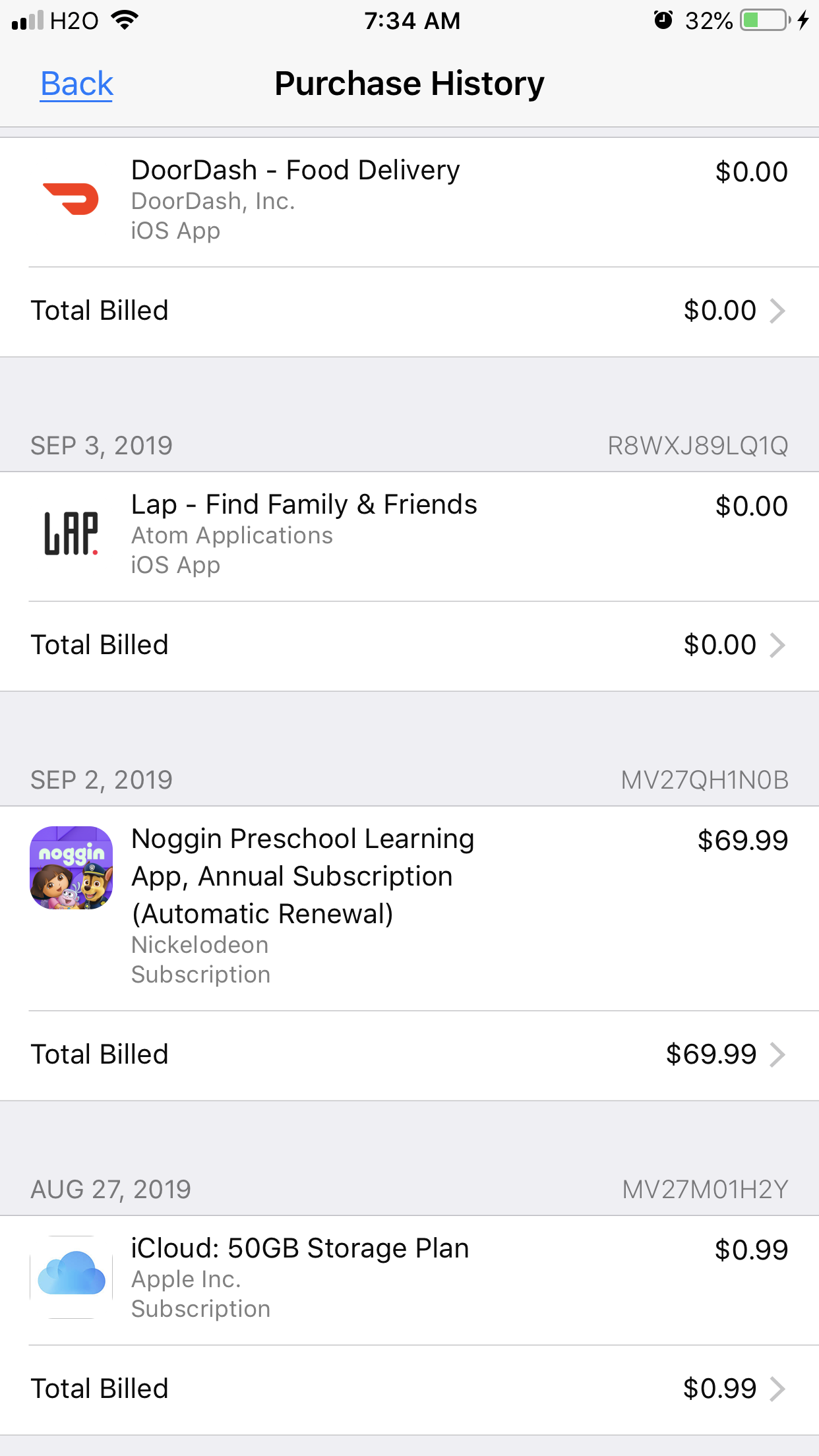The width and height of the screenshot is (819, 1456).
Task: Tap the Back link
Action: [76, 82]
